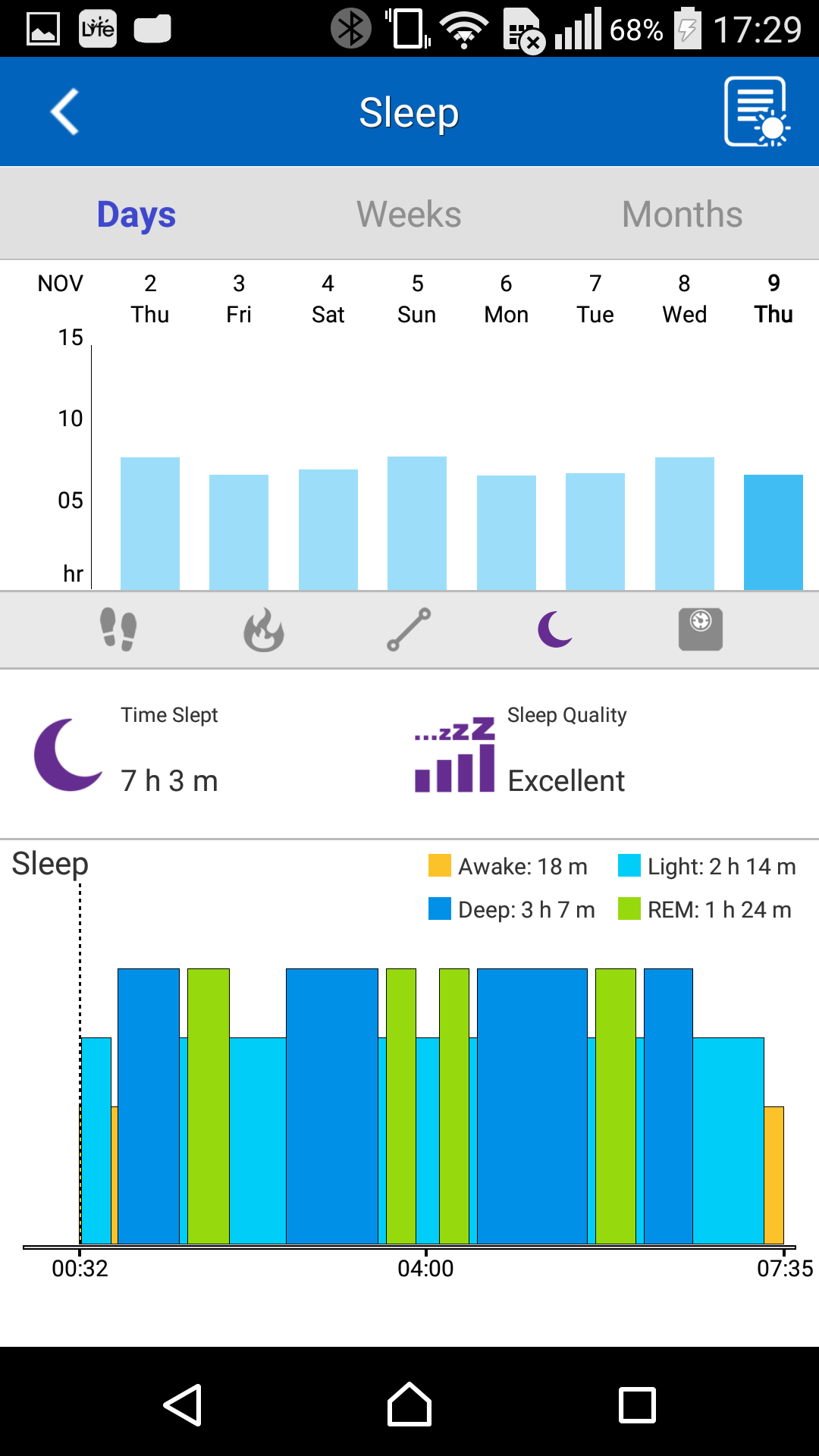This screenshot has height=1456, width=819.
Task: Select the Wed 8 sleep bar
Action: pyautogui.click(x=685, y=523)
